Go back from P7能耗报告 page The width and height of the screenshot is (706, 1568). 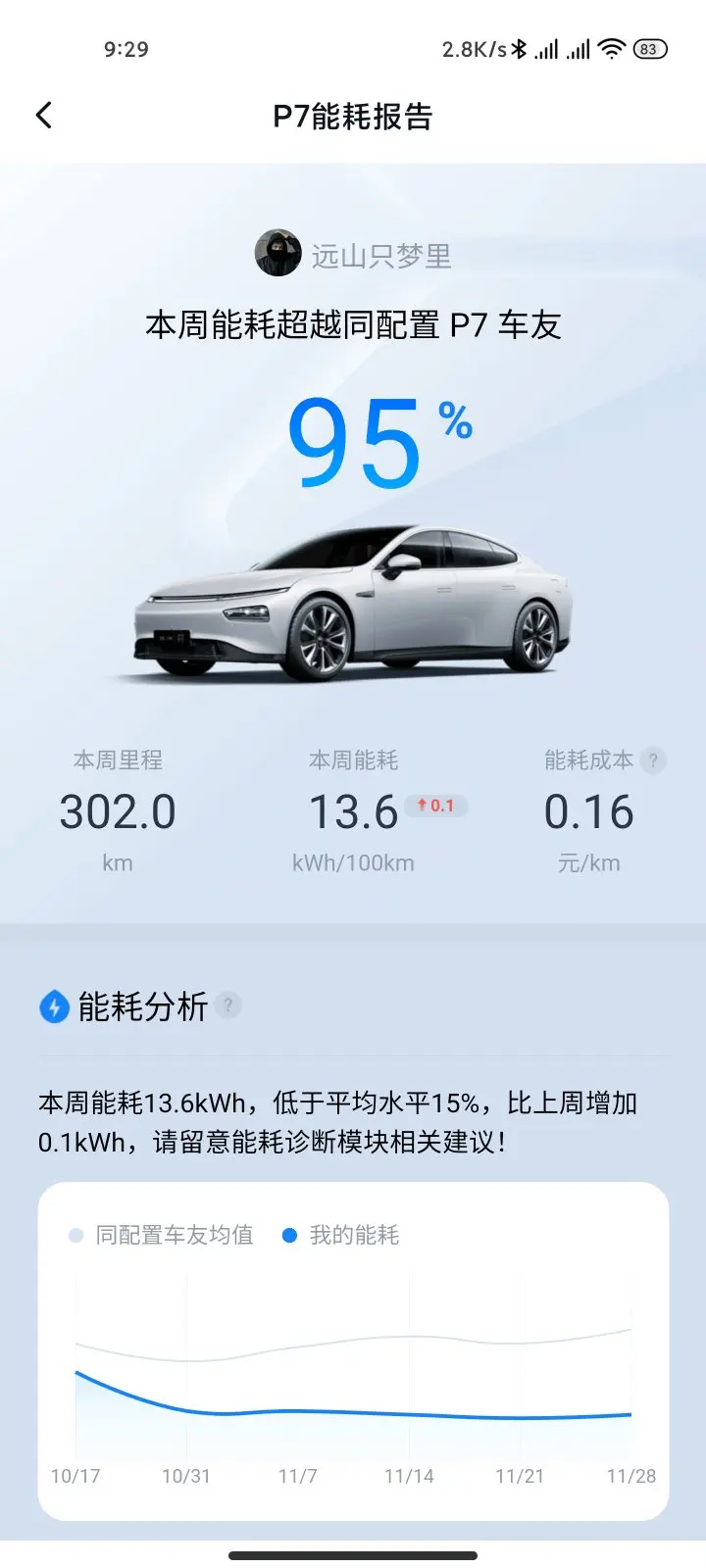(x=44, y=116)
